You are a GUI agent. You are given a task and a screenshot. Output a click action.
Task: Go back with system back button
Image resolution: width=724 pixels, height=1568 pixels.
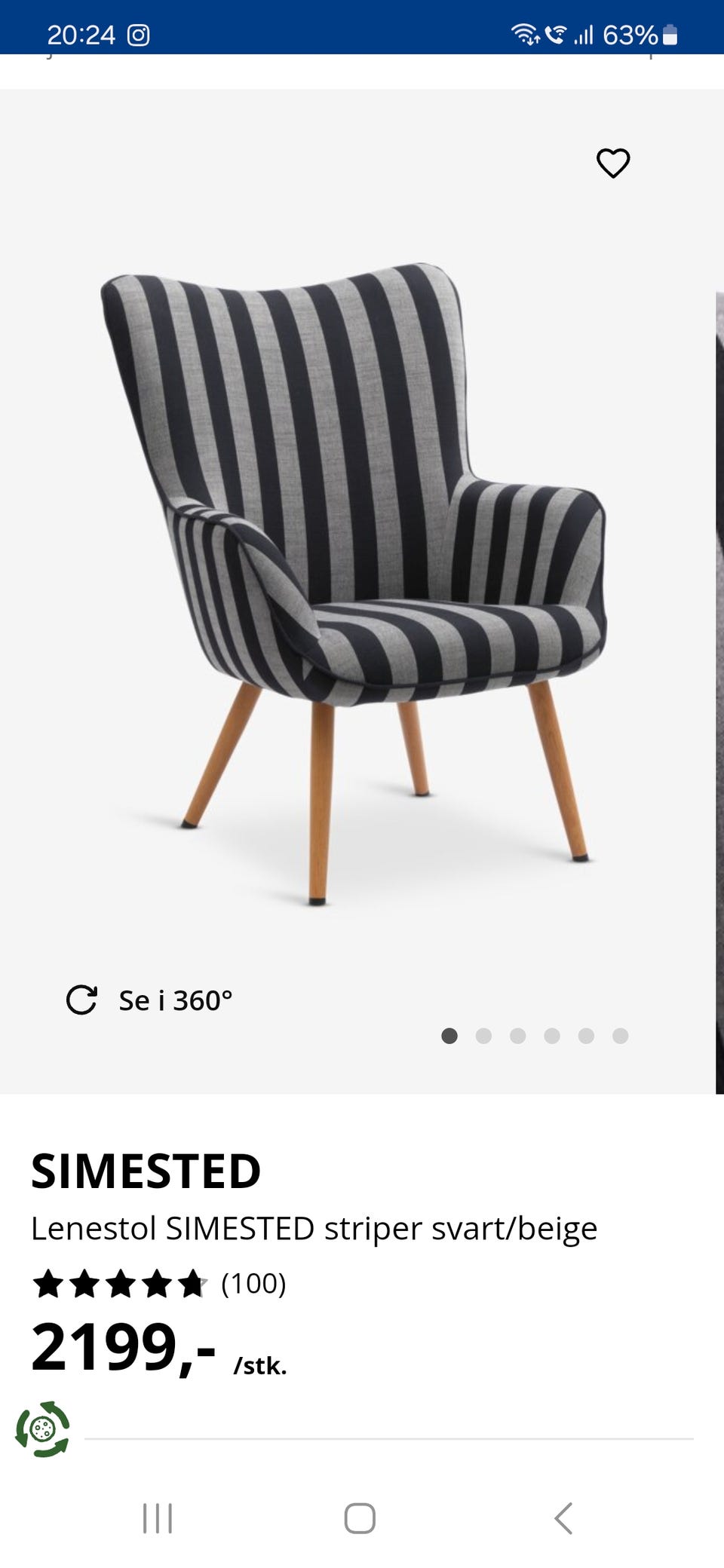click(563, 1518)
